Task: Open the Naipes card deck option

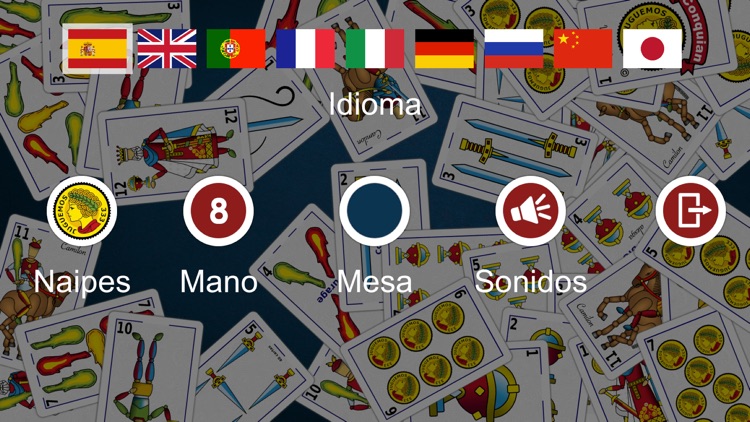Action: (x=82, y=211)
